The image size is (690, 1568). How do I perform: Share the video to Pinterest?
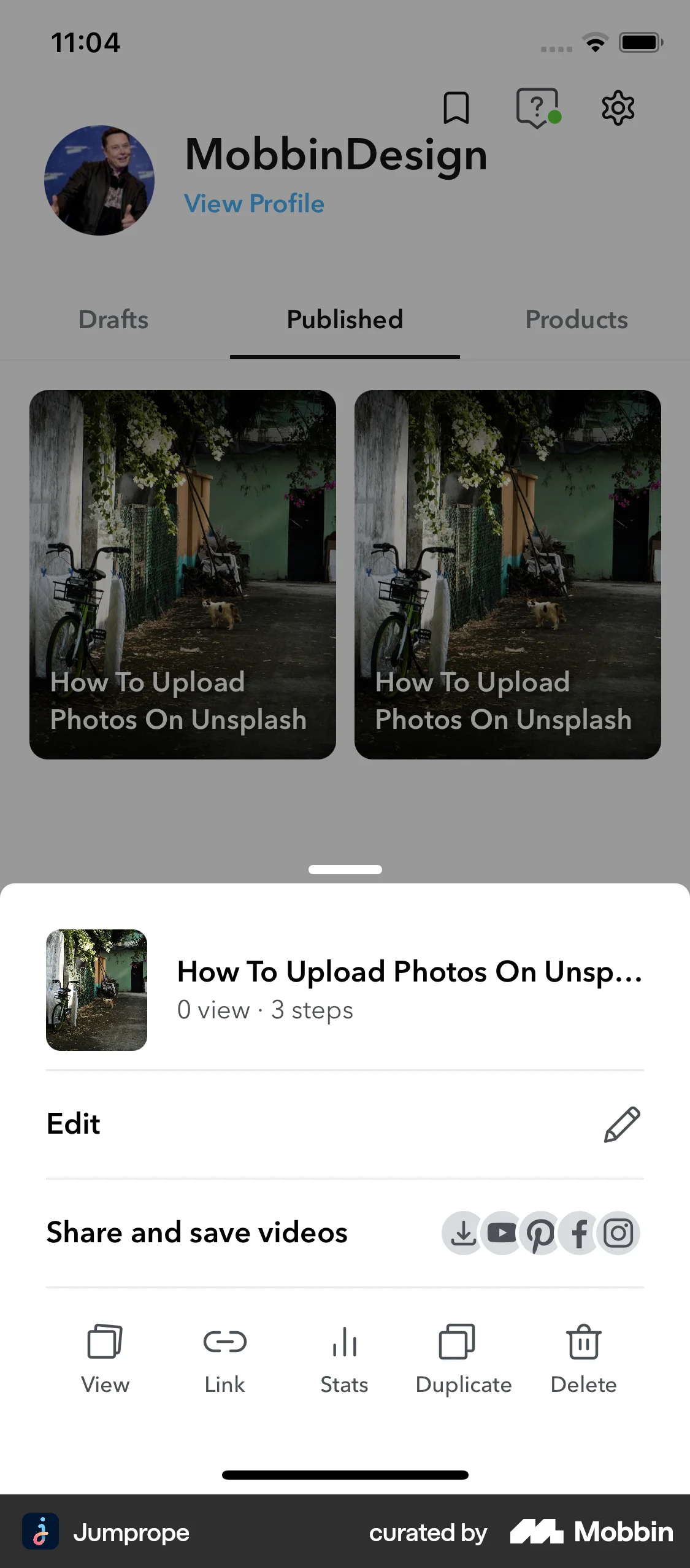point(540,1232)
